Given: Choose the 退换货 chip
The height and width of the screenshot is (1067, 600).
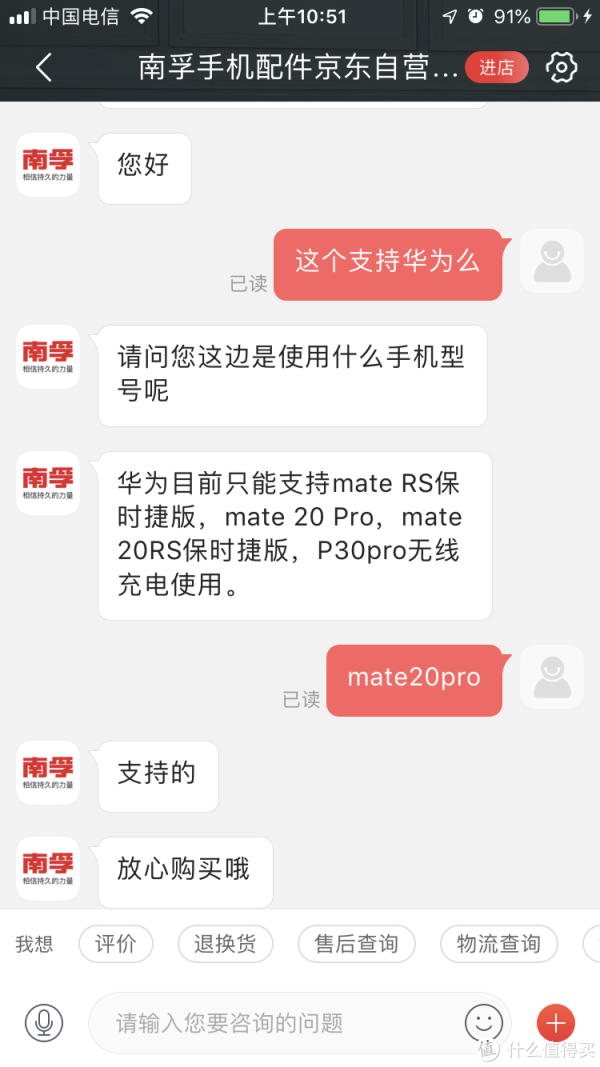Looking at the screenshot, I should click(225, 944).
